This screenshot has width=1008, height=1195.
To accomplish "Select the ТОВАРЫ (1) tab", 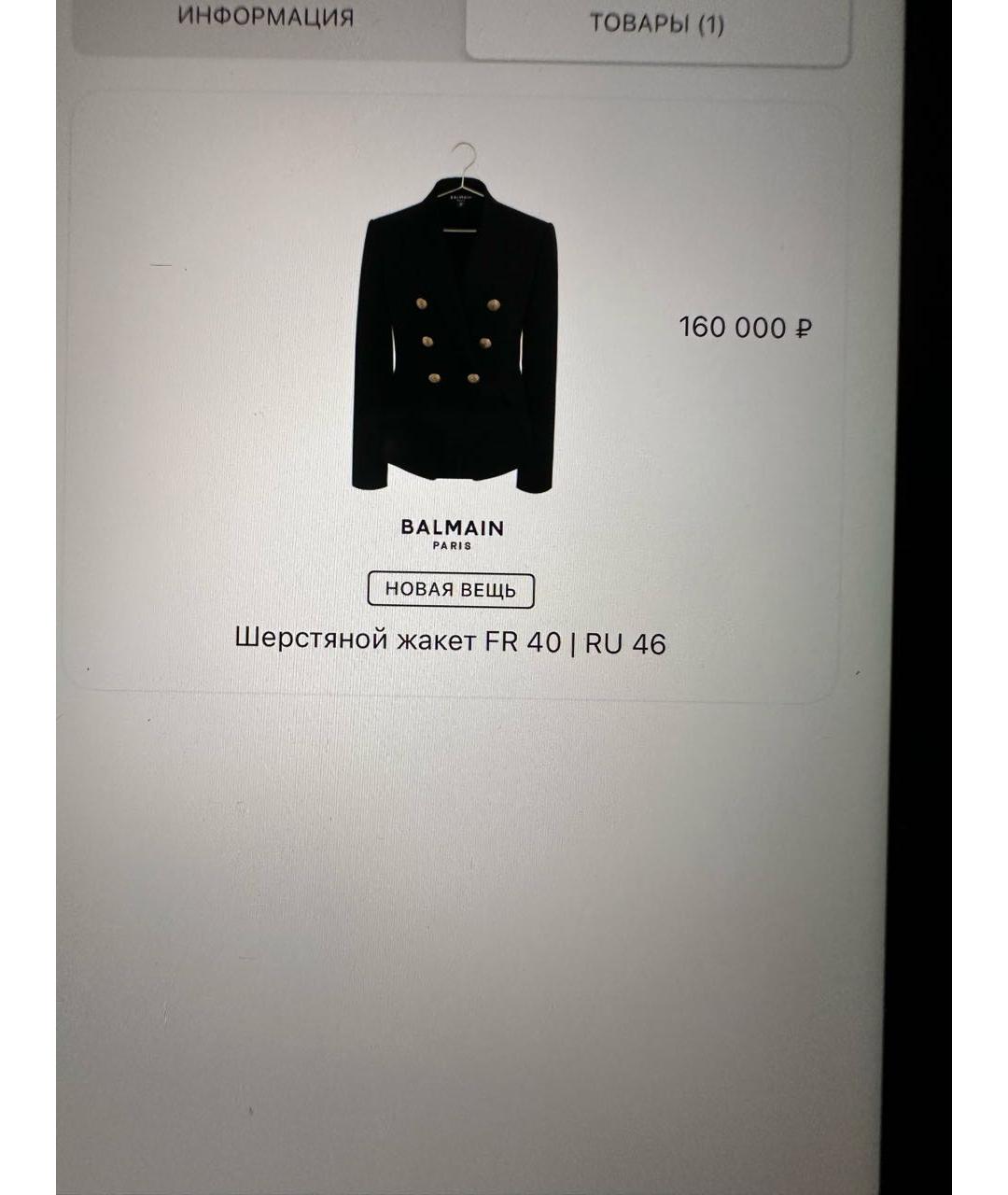I will coord(656,23).
